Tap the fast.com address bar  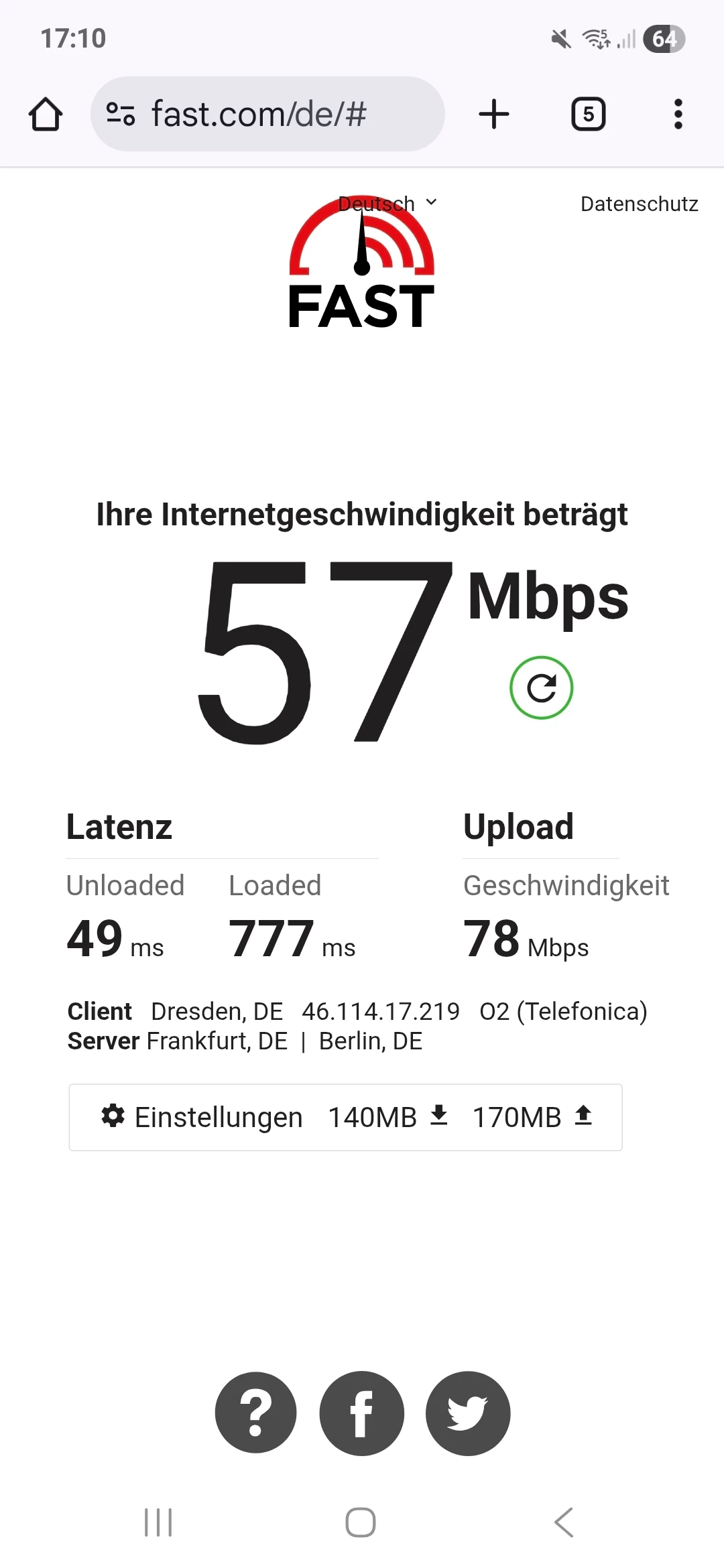[267, 115]
